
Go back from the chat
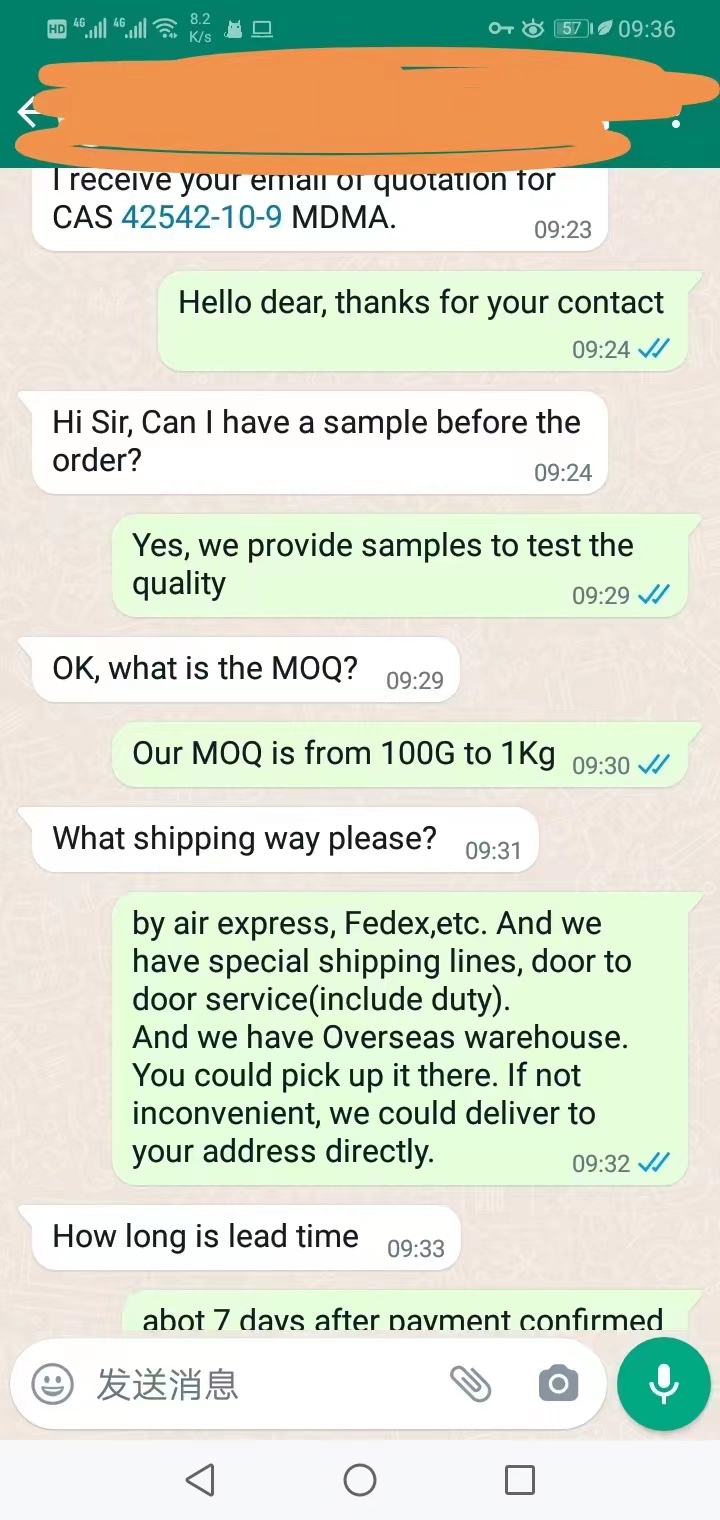[28, 112]
